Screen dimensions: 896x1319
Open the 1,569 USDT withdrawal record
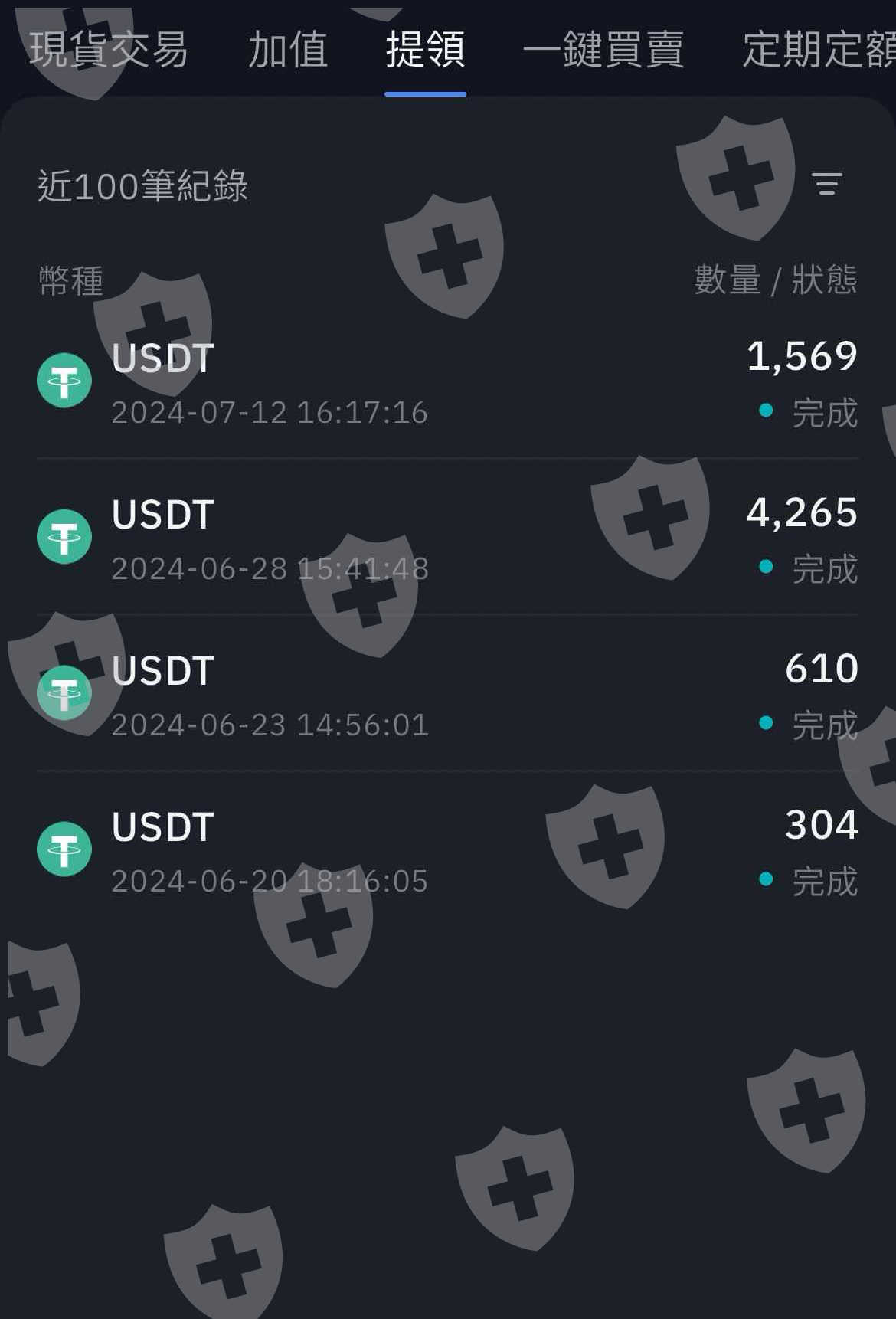[447, 382]
